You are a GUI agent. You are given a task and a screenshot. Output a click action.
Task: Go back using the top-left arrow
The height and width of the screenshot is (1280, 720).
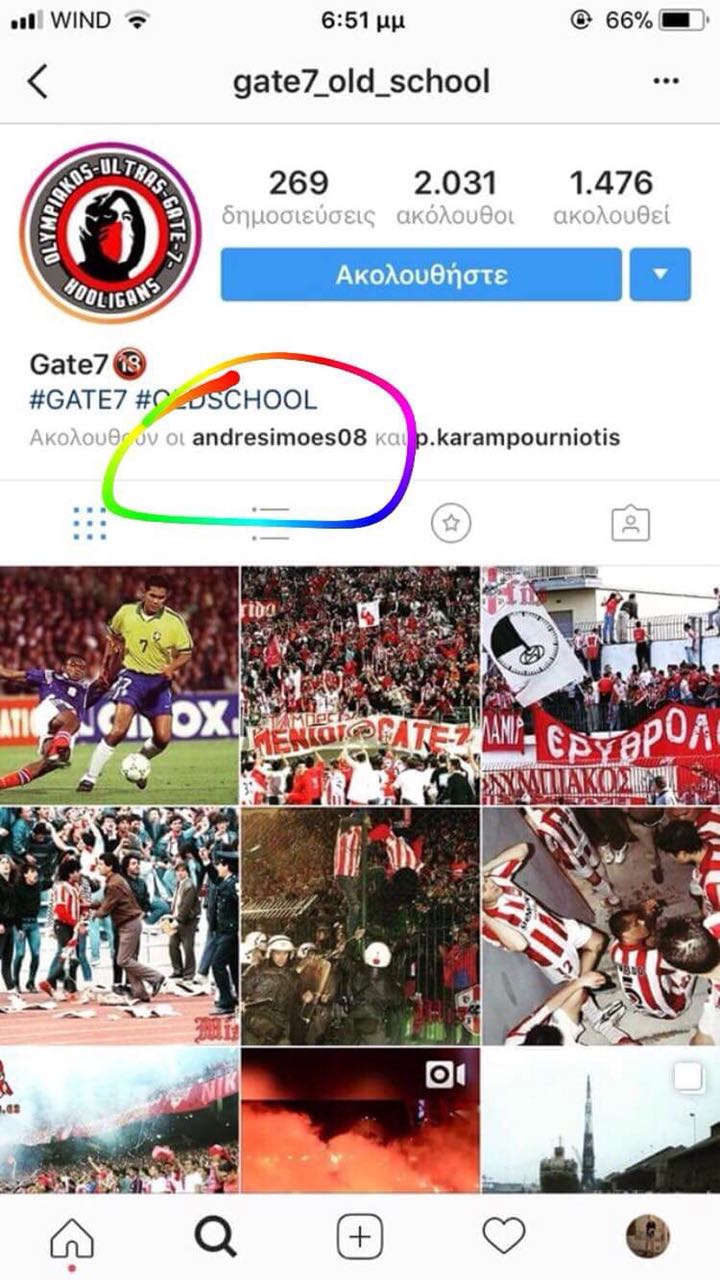[x=38, y=81]
